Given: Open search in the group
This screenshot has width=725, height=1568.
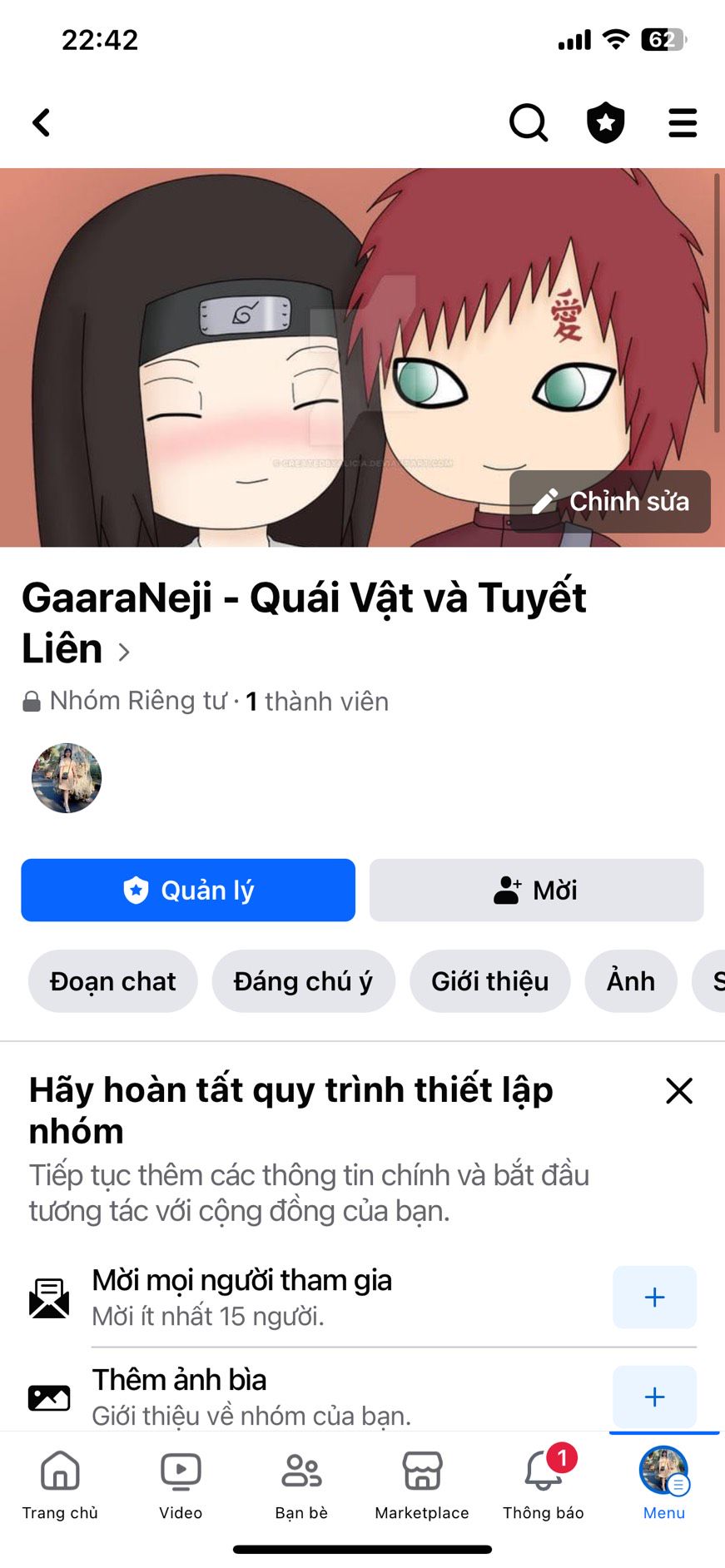Looking at the screenshot, I should coord(528,123).
